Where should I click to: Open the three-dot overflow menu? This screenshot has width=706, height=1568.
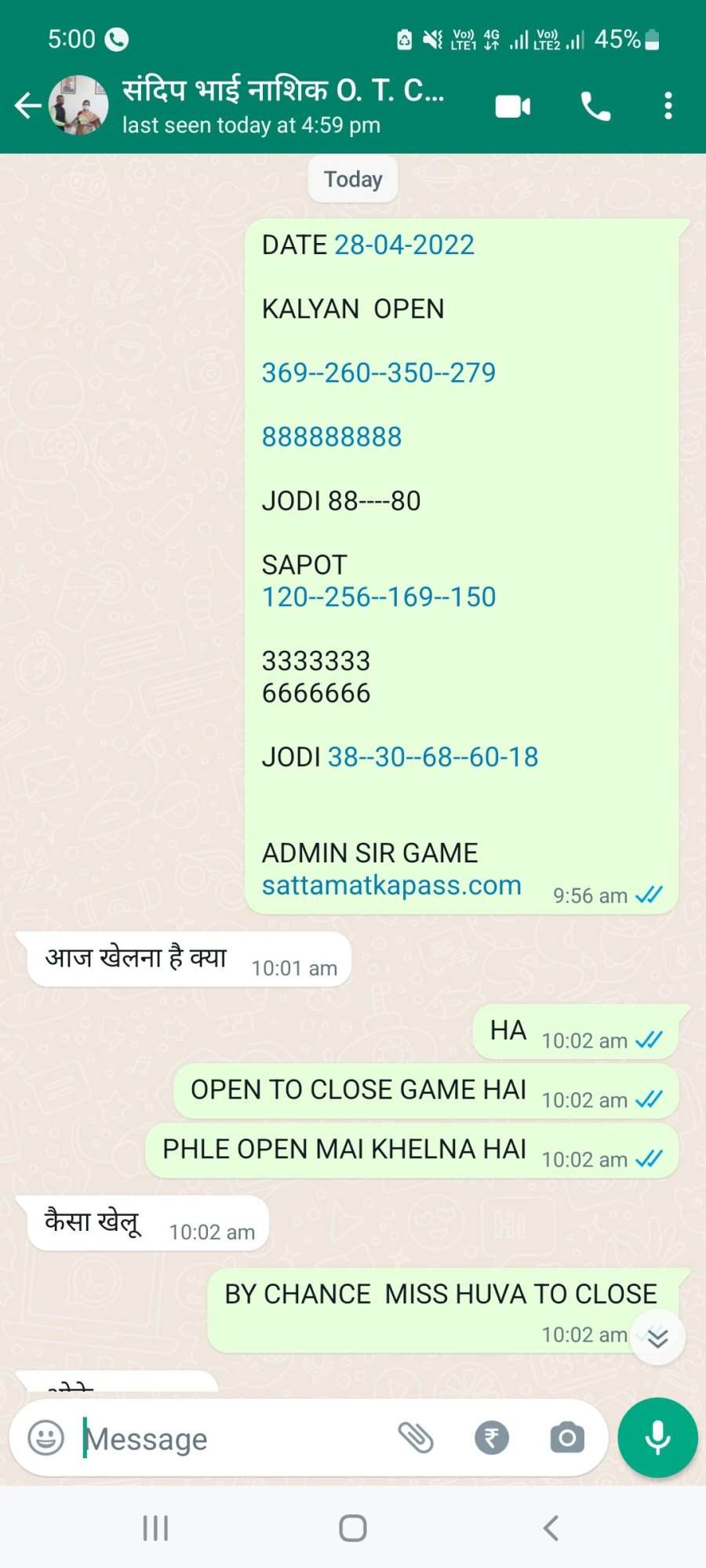tap(668, 106)
